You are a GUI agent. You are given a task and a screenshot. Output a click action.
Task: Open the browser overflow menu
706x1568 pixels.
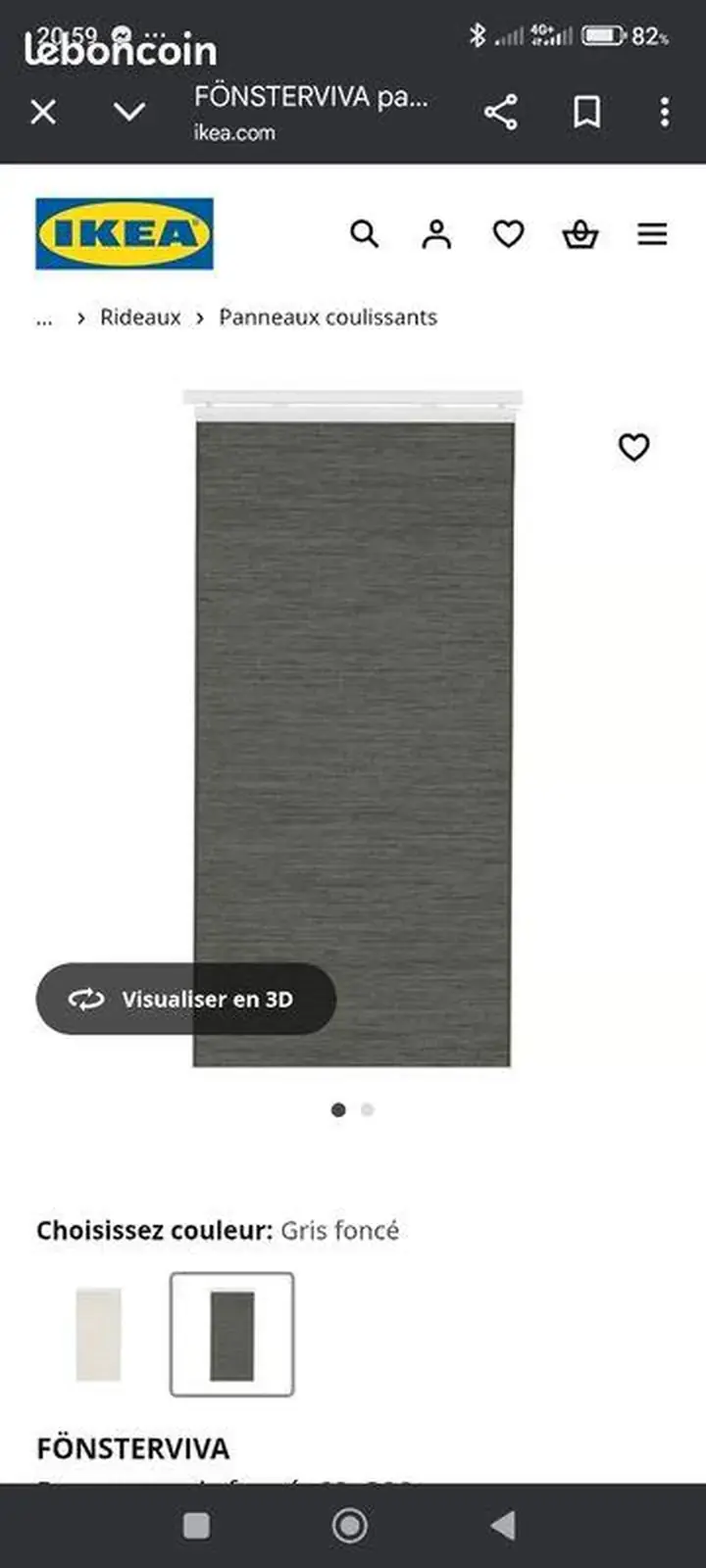[665, 112]
